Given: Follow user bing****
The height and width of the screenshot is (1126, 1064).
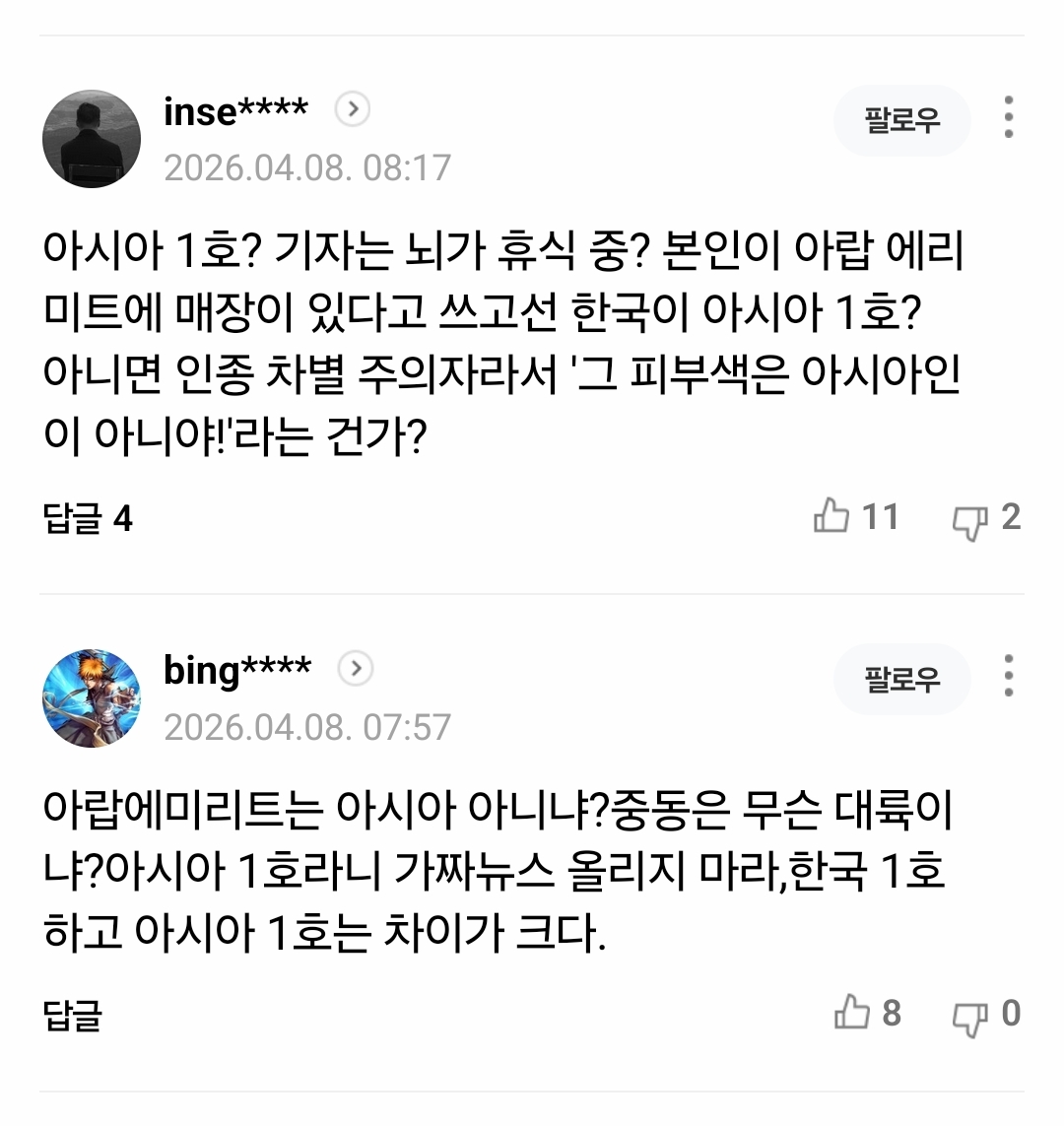Looking at the screenshot, I should tap(901, 680).
